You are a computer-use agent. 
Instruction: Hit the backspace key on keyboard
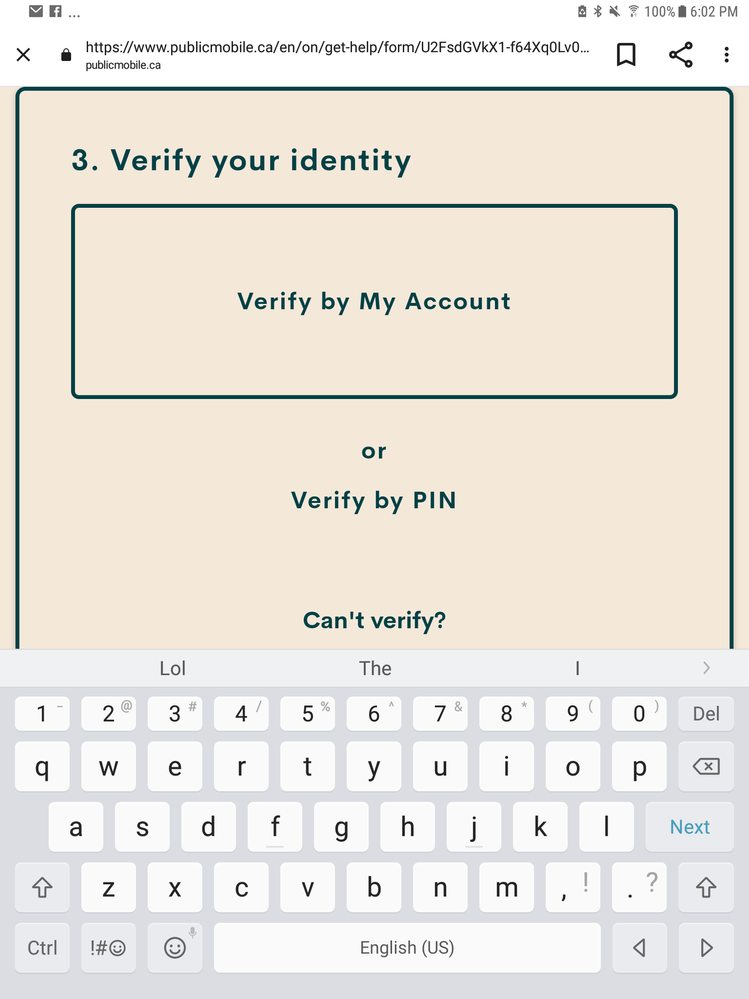[x=705, y=767]
